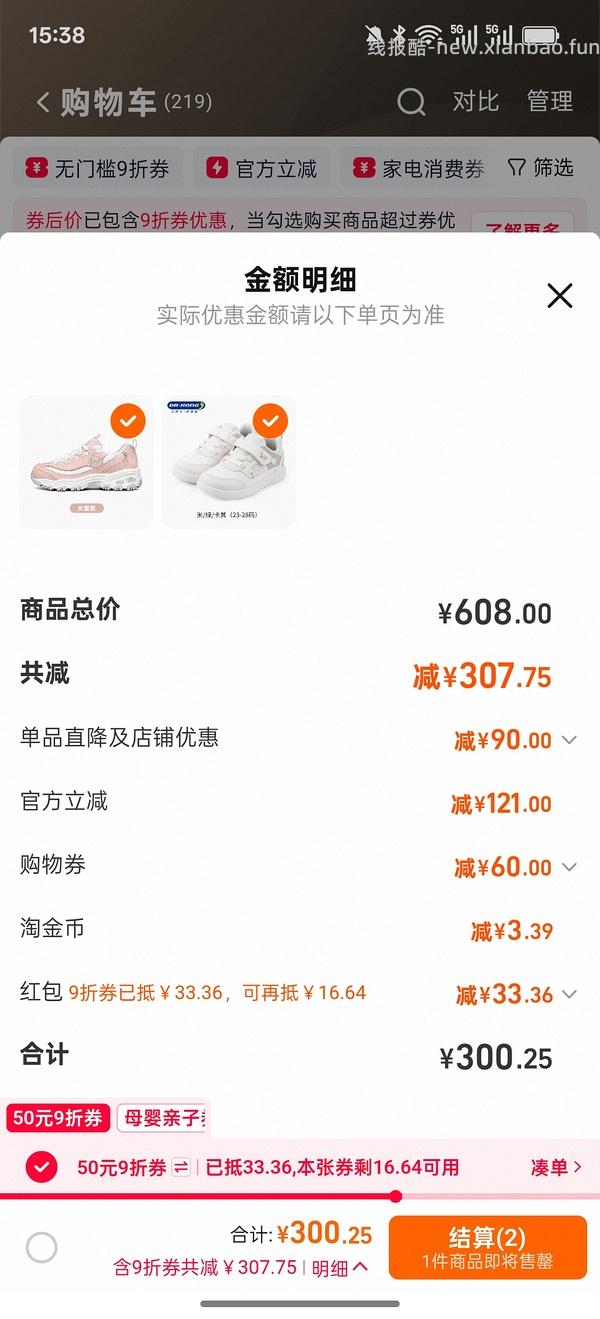Uncheck the pink sneaker item
Image resolution: width=600 pixels, height=1319 pixels.
pos(127,421)
